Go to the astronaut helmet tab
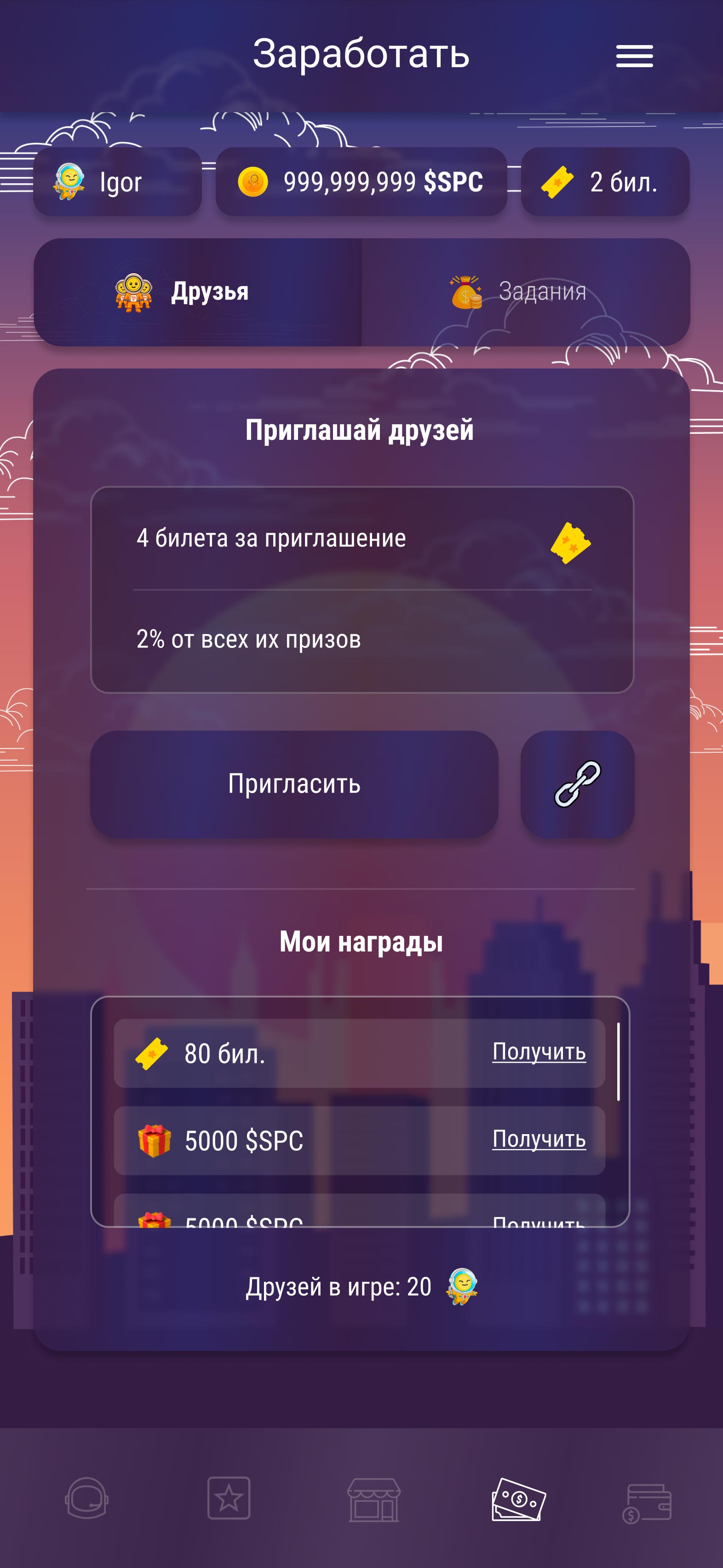This screenshot has height=1568, width=723. (x=86, y=1499)
